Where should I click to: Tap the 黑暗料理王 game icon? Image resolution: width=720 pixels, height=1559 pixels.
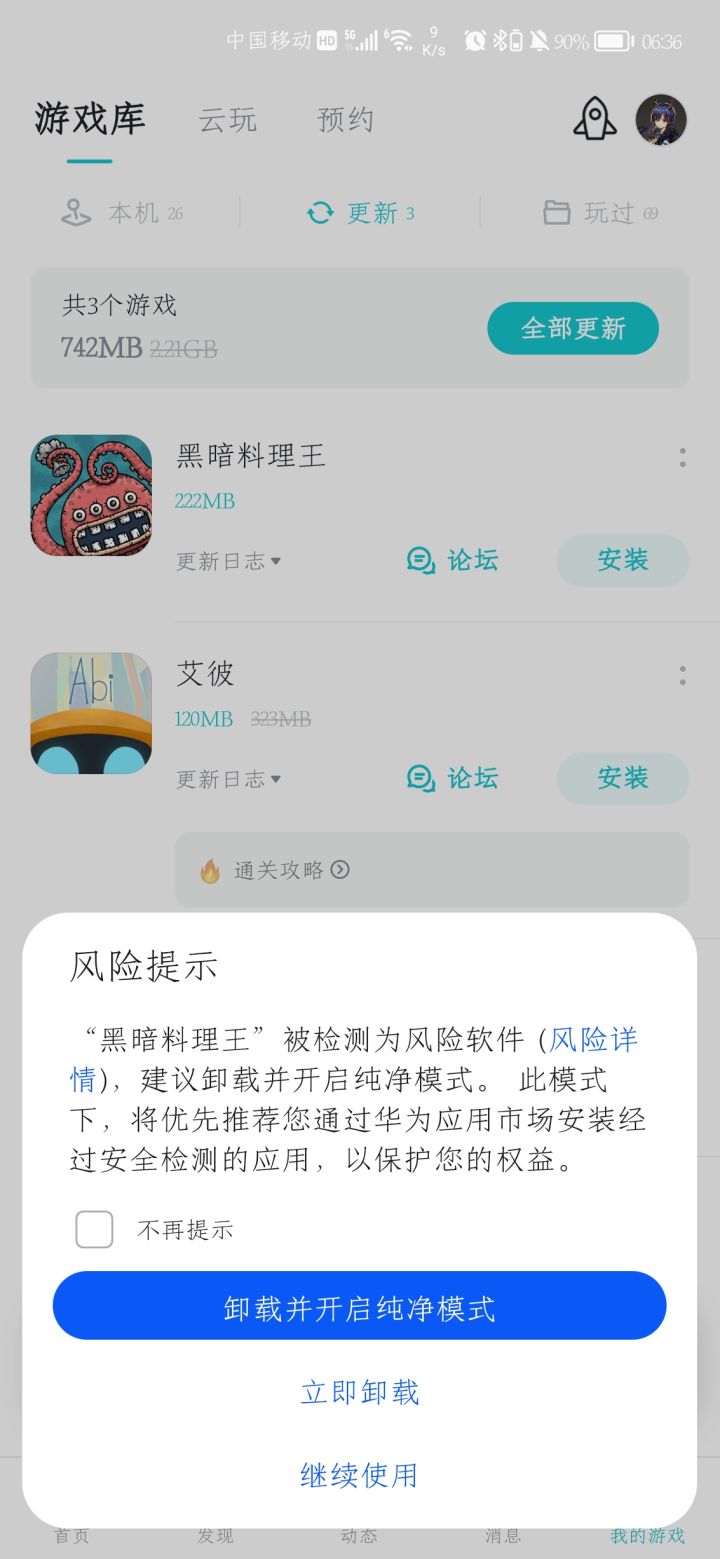pyautogui.click(x=90, y=494)
